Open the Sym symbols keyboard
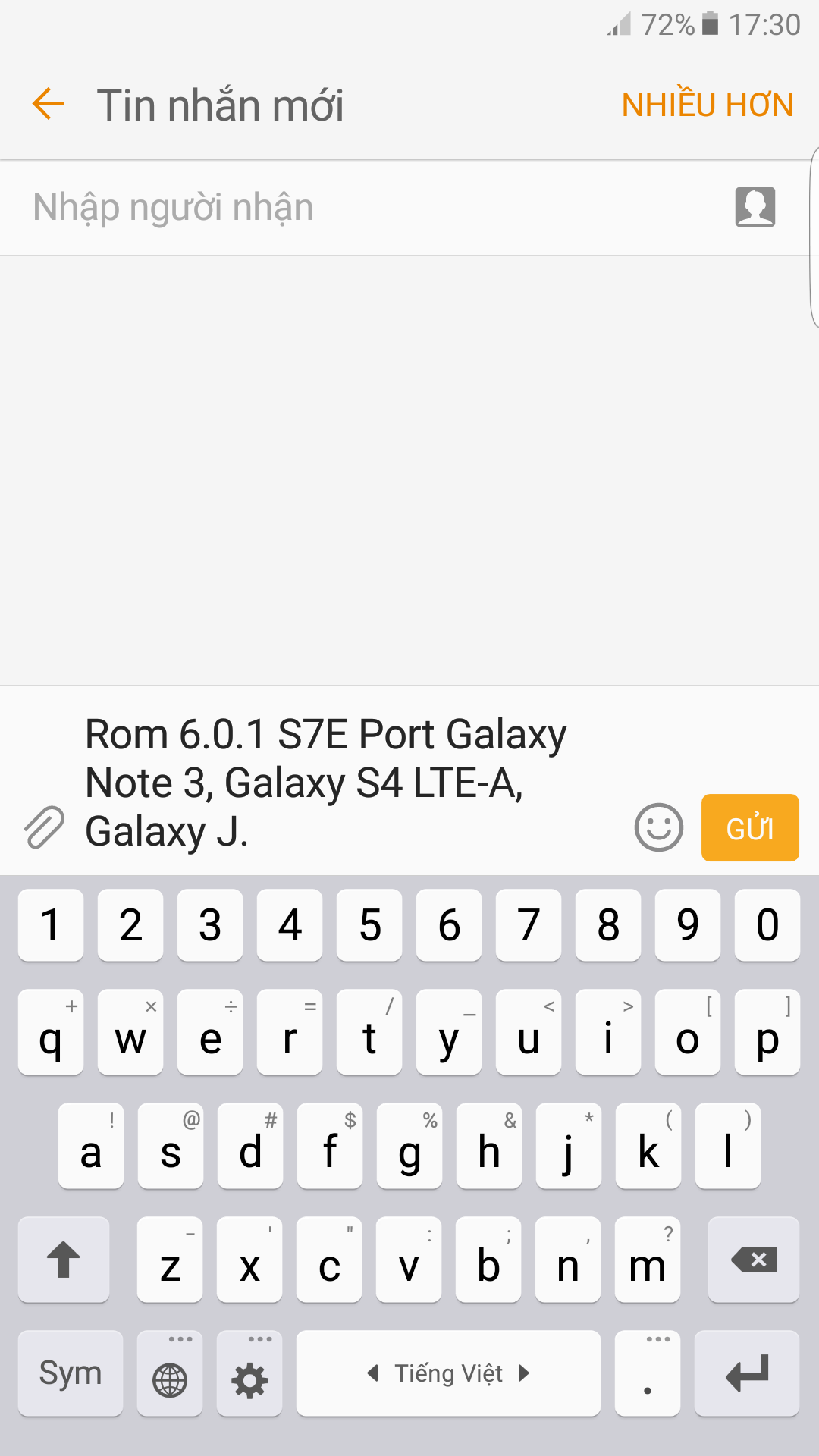The height and width of the screenshot is (1456, 819). 71,1373
